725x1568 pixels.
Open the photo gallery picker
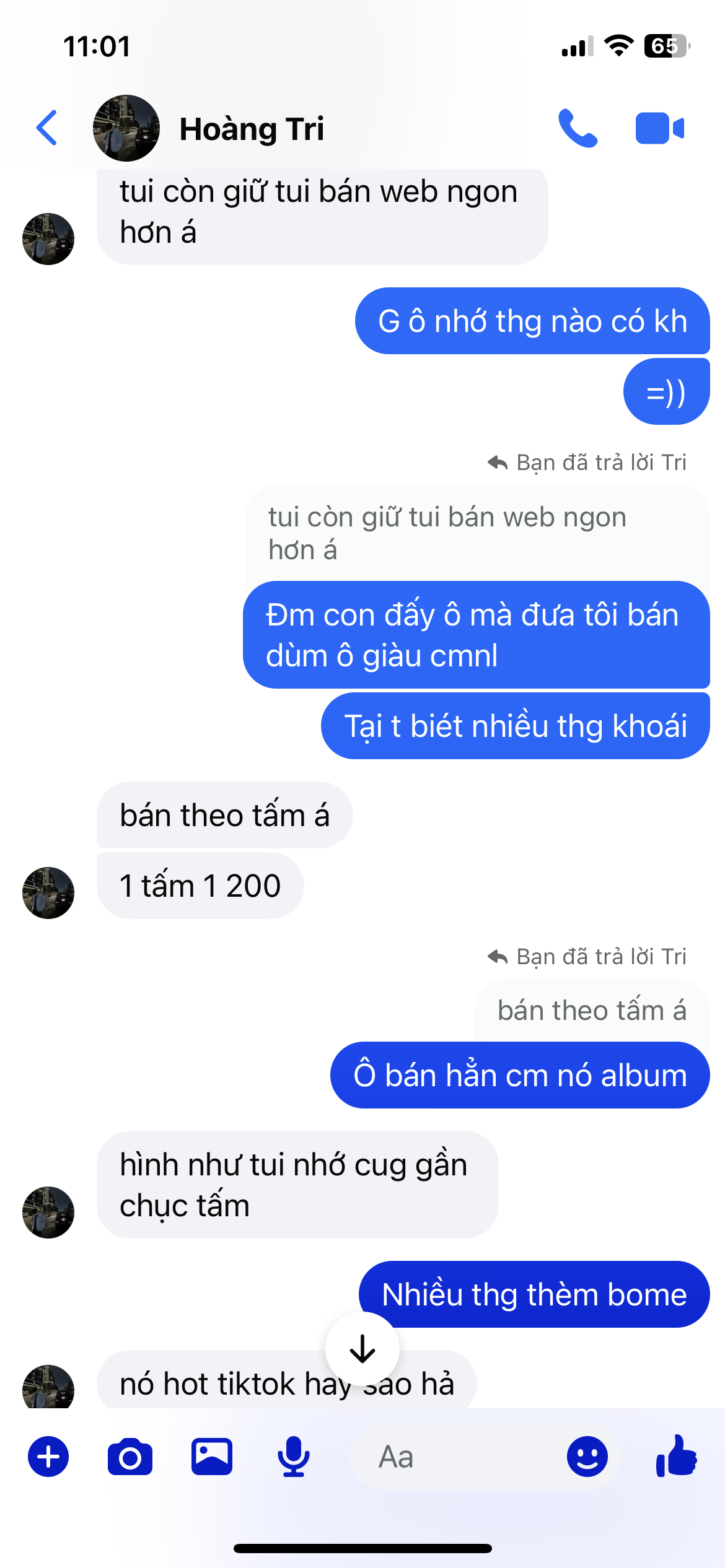coord(212,1457)
